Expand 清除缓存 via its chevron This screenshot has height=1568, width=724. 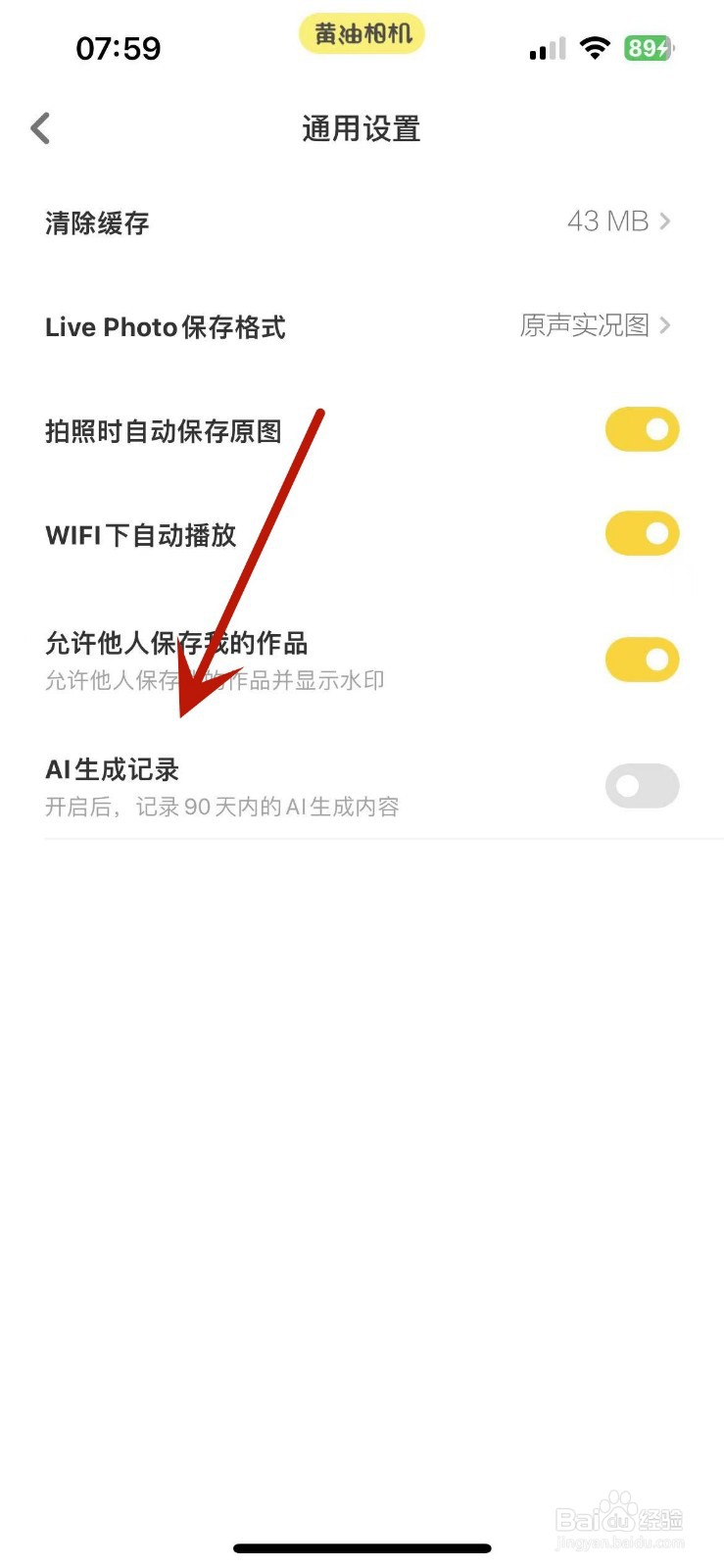666,221
